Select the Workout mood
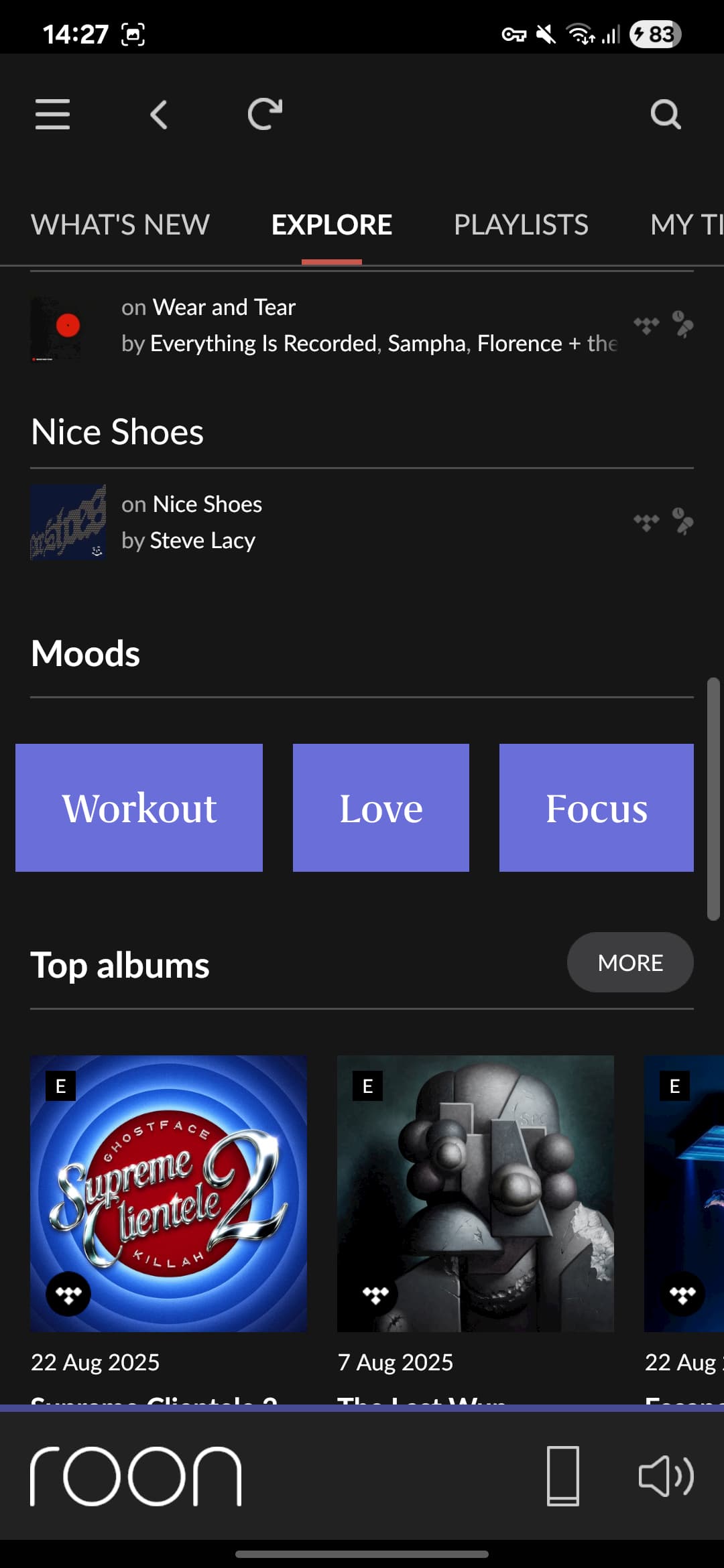The width and height of the screenshot is (724, 1568). 139,807
